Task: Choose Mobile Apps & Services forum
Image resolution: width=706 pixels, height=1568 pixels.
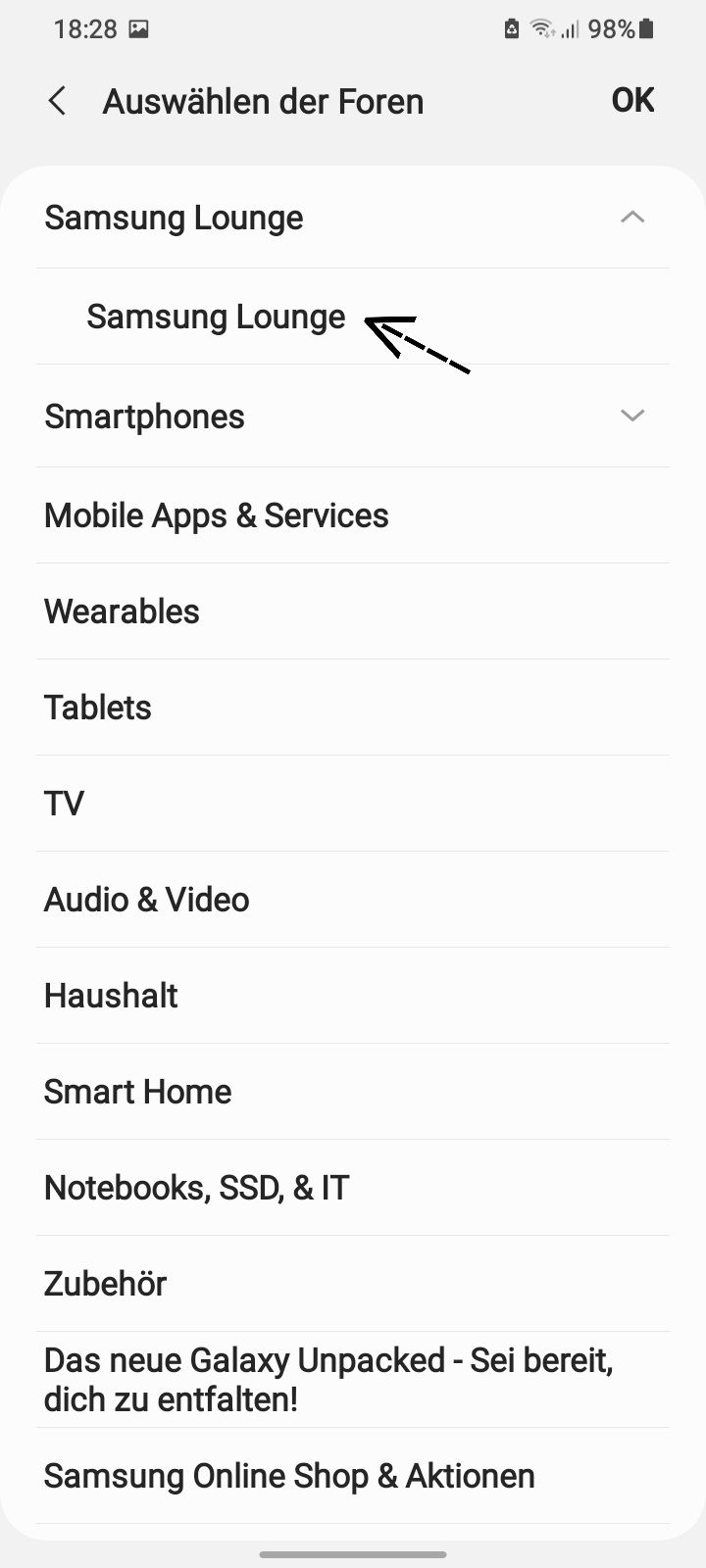Action: tap(217, 515)
